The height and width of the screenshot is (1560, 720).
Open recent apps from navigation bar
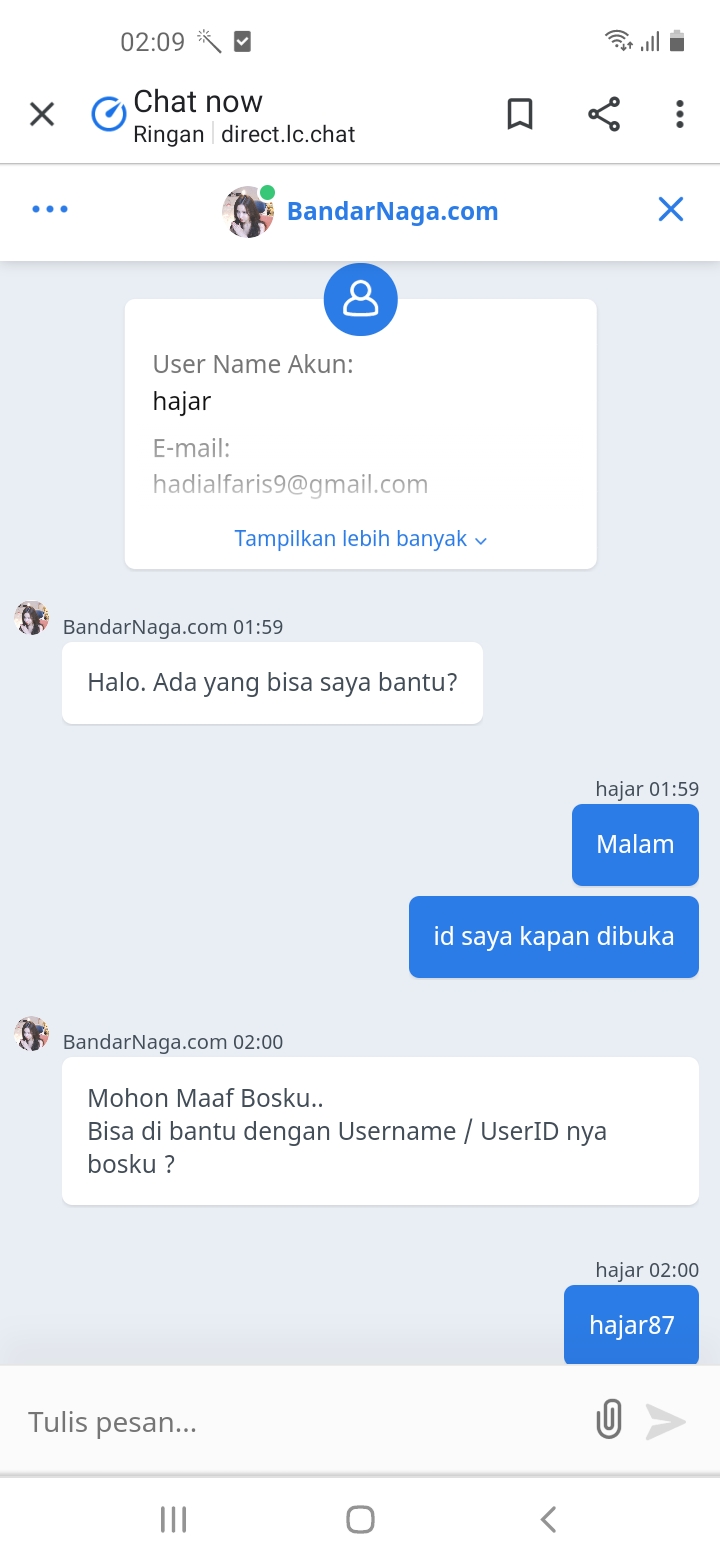(173, 1520)
